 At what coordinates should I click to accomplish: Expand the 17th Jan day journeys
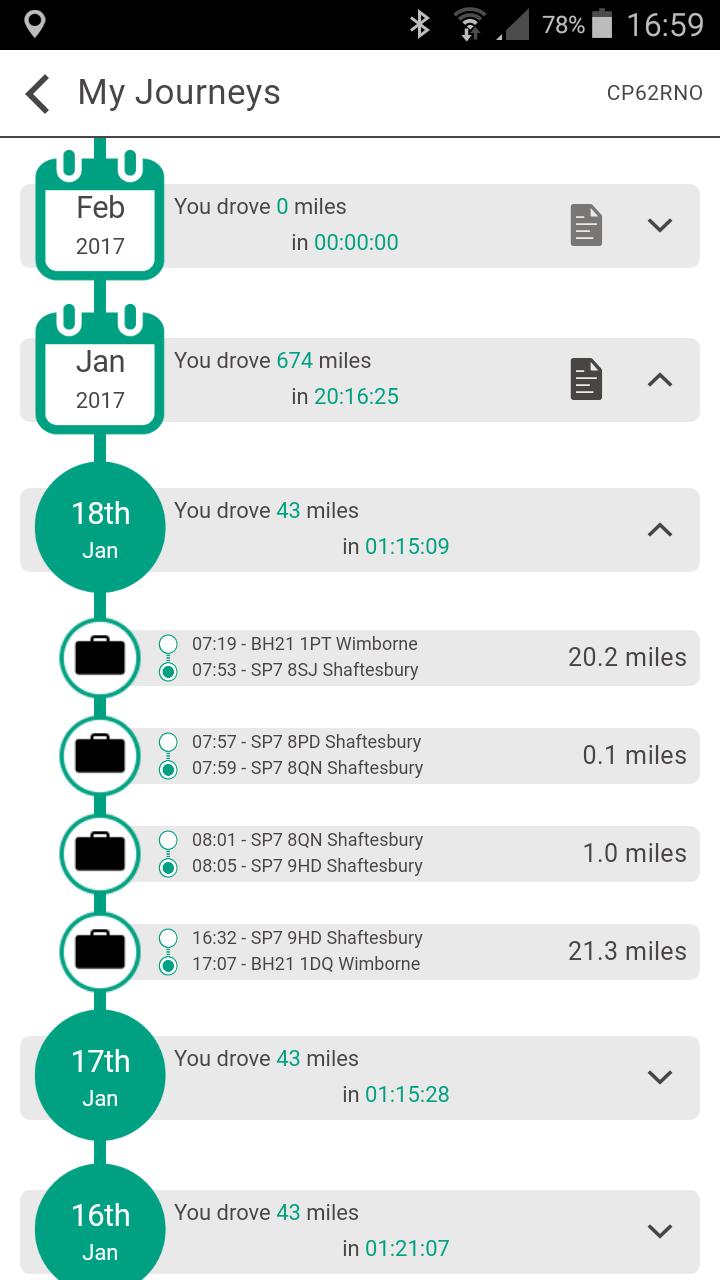coord(660,1077)
